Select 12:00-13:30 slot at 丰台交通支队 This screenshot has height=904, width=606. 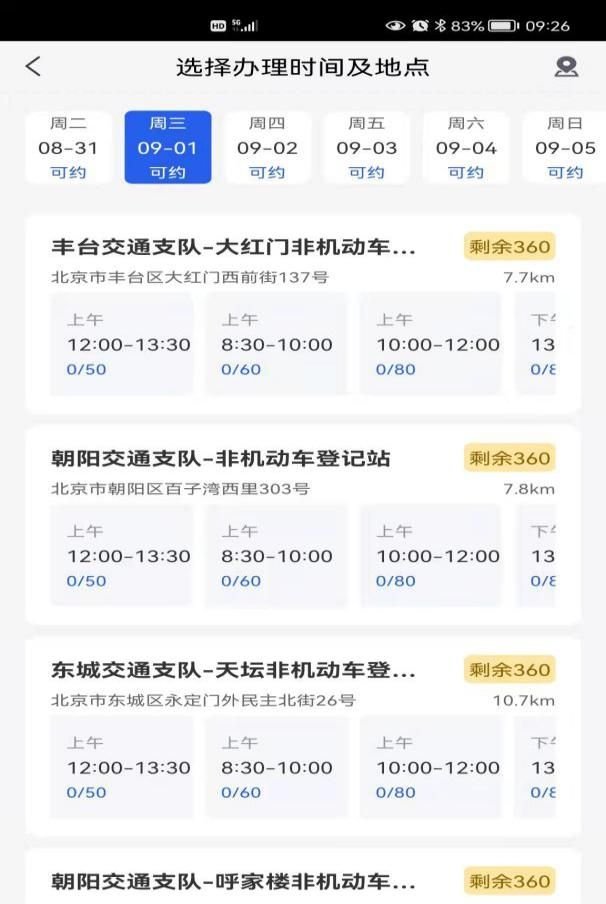122,344
